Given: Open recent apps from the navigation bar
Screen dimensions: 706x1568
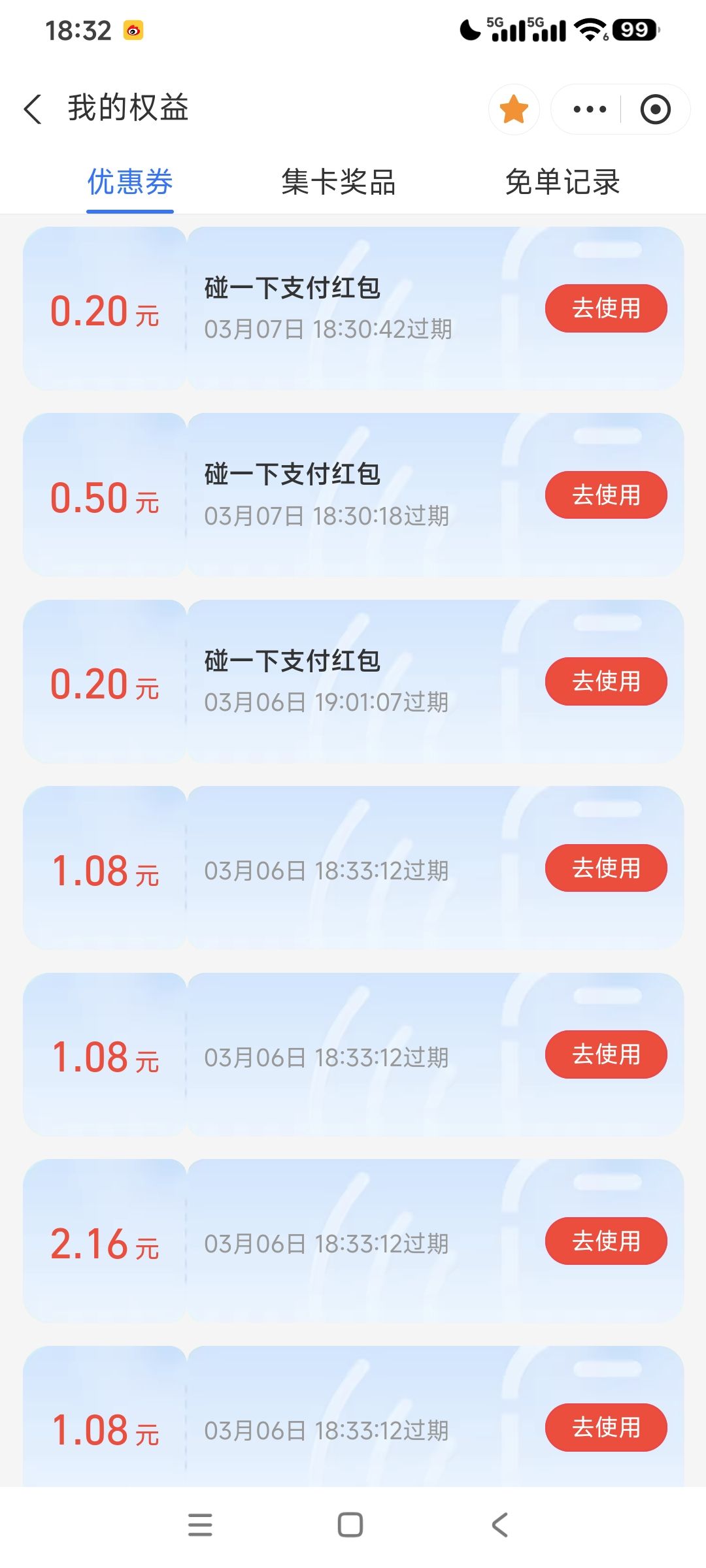Looking at the screenshot, I should [x=200, y=1524].
